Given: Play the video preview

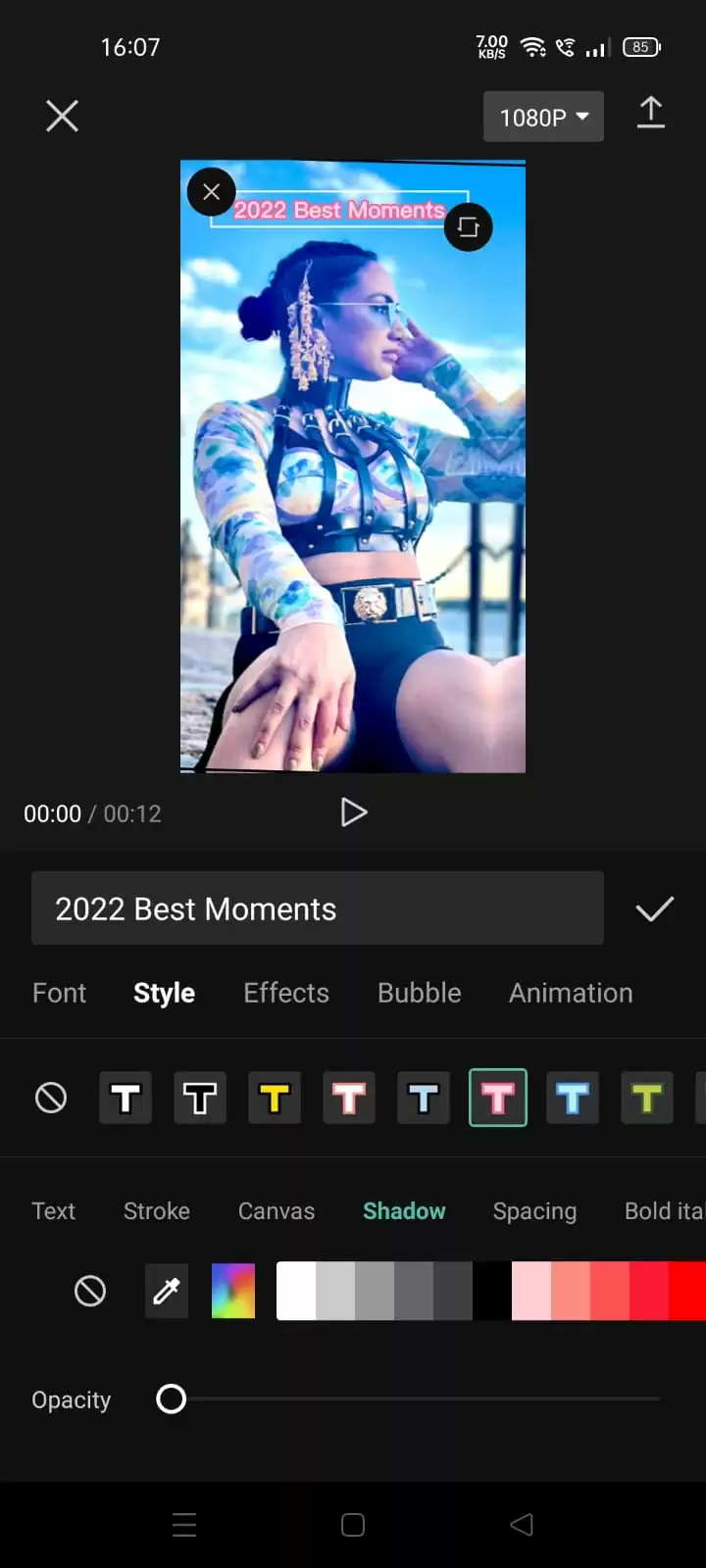Looking at the screenshot, I should point(353,812).
